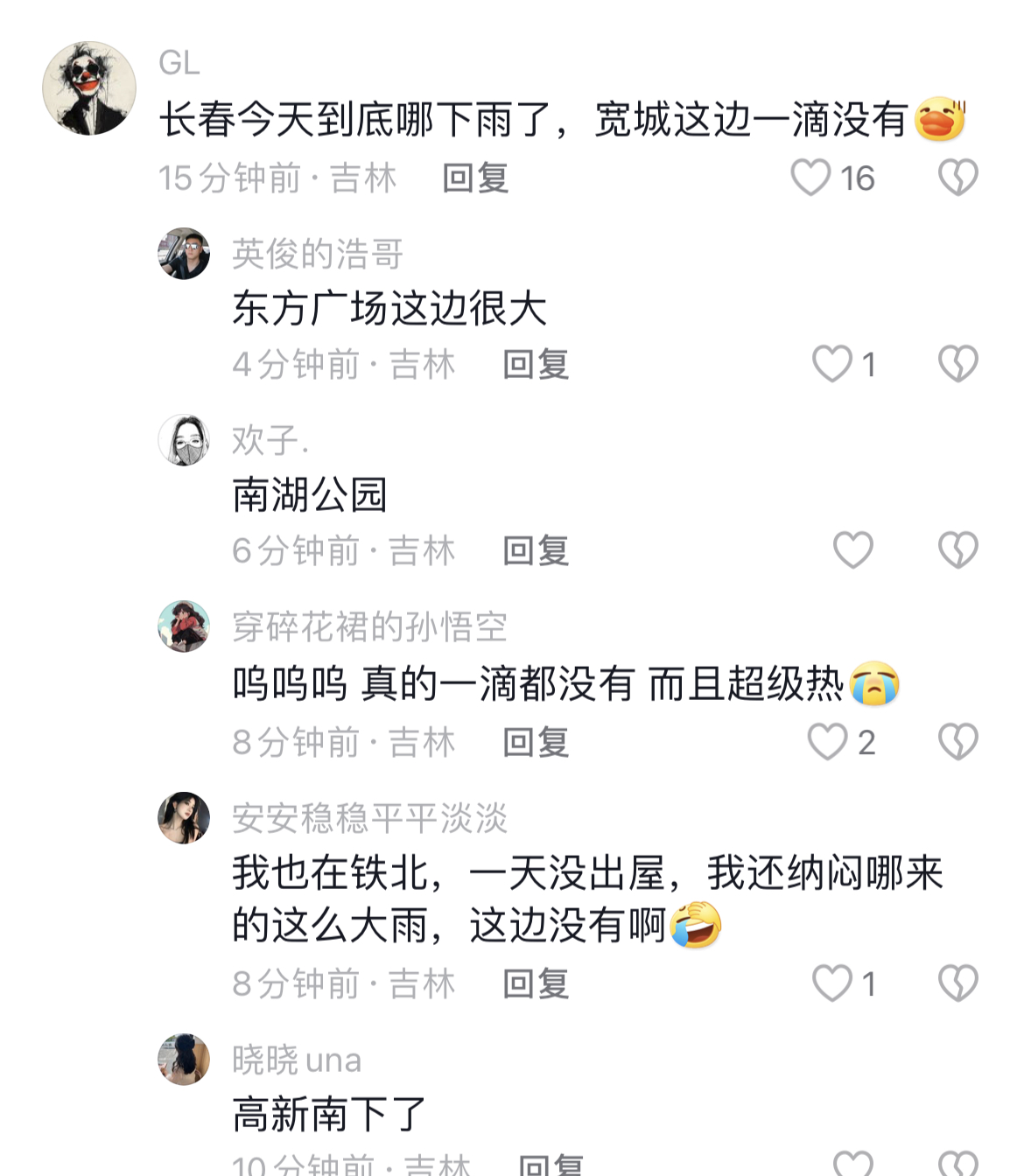Screen dimensions: 1024x1176
Task: View 晓晓una's profile avatar
Action: (184, 1060)
